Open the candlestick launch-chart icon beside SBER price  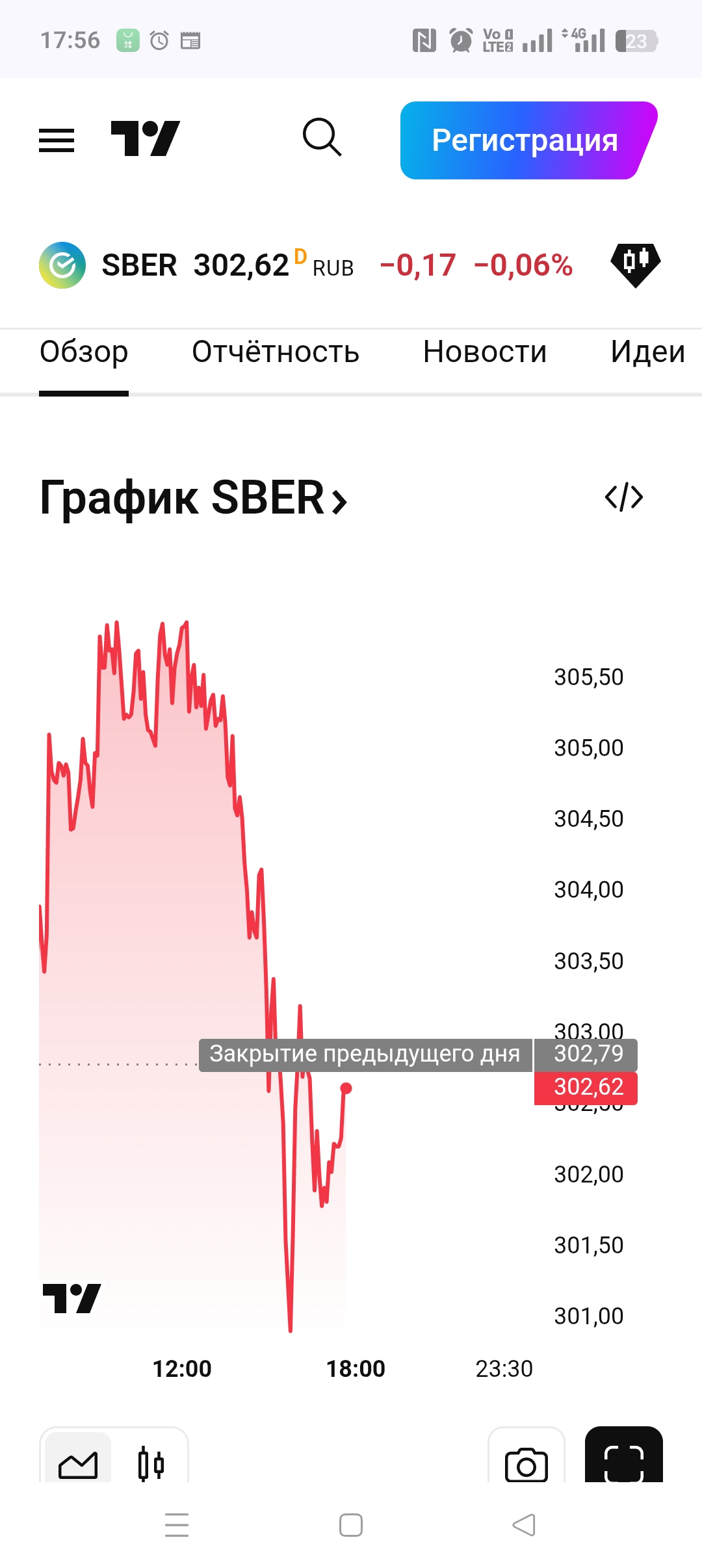click(635, 264)
